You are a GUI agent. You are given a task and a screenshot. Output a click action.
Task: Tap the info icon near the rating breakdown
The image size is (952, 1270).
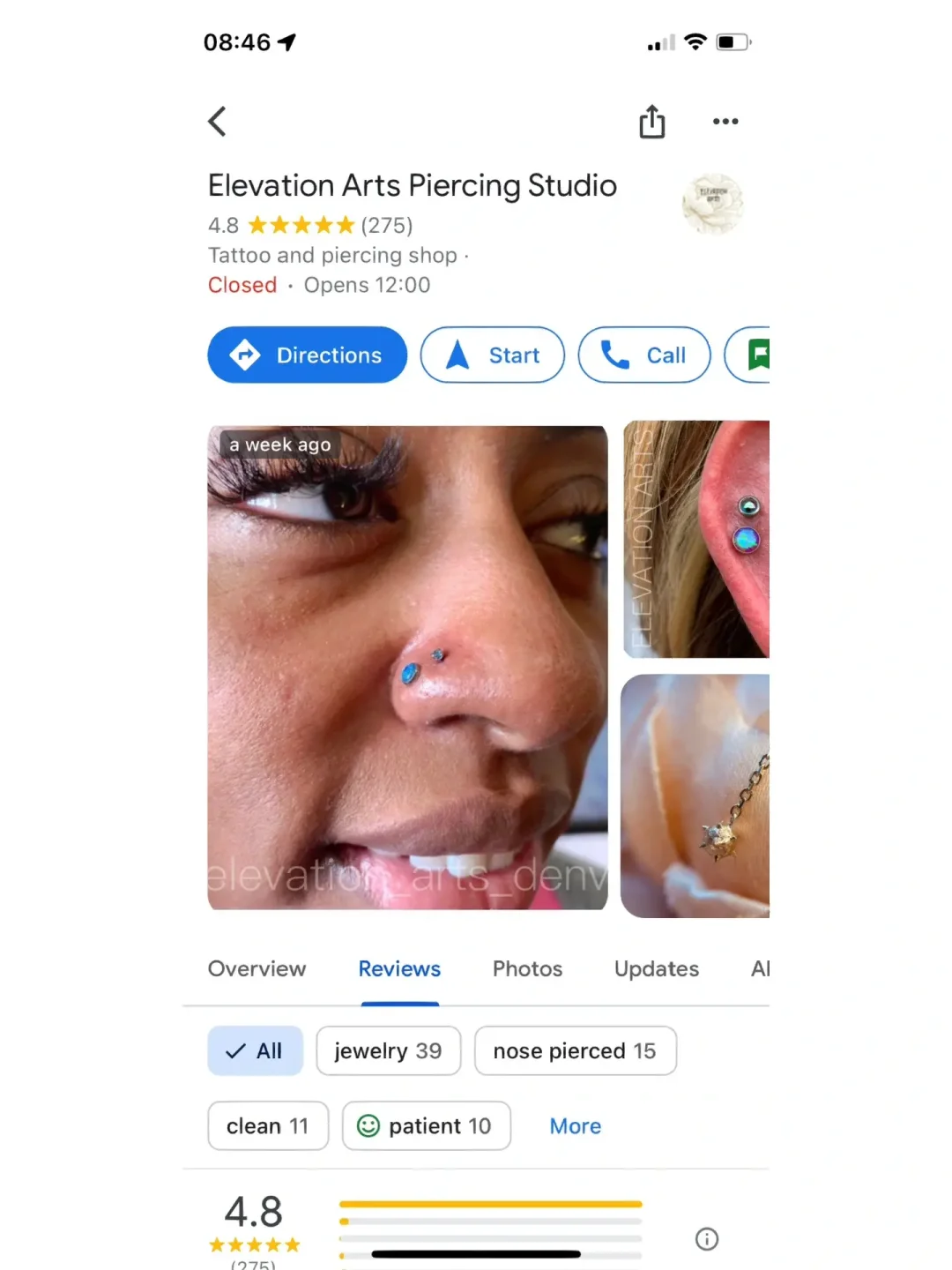coord(706,1239)
